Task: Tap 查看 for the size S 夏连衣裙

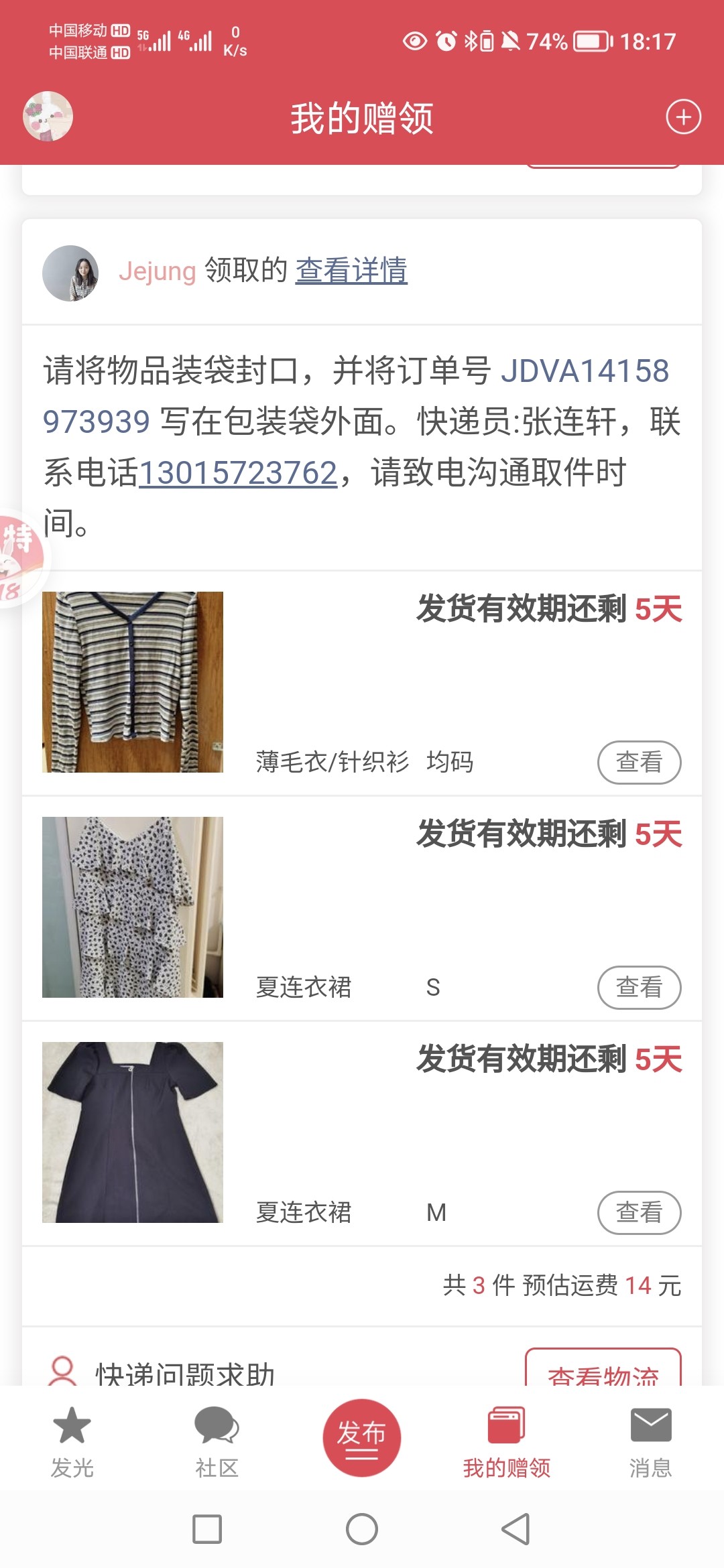Action: pos(639,987)
